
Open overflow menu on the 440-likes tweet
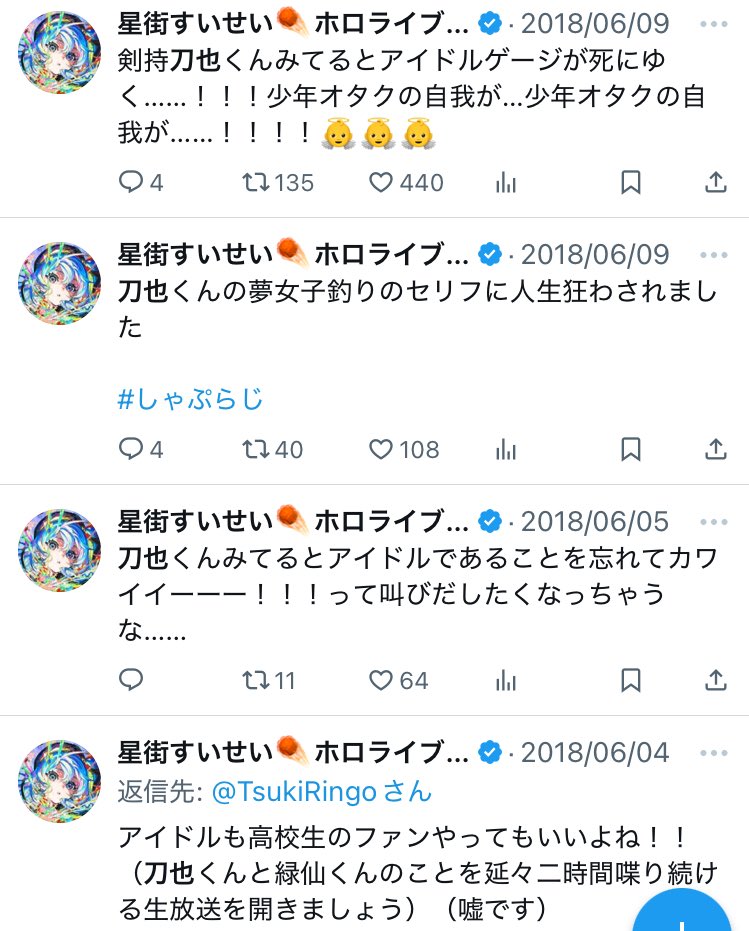(x=714, y=22)
